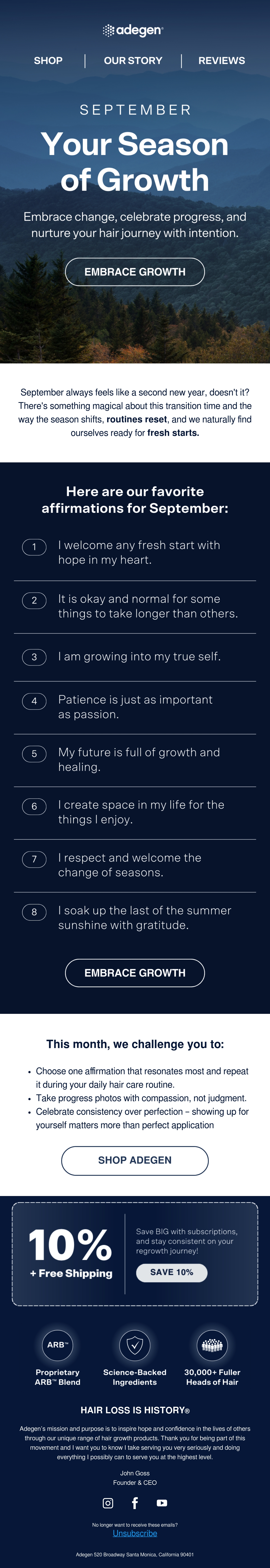270x1568 pixels.
Task: Tap EMBRACE GROWTH button in hero banner
Action: [x=135, y=271]
